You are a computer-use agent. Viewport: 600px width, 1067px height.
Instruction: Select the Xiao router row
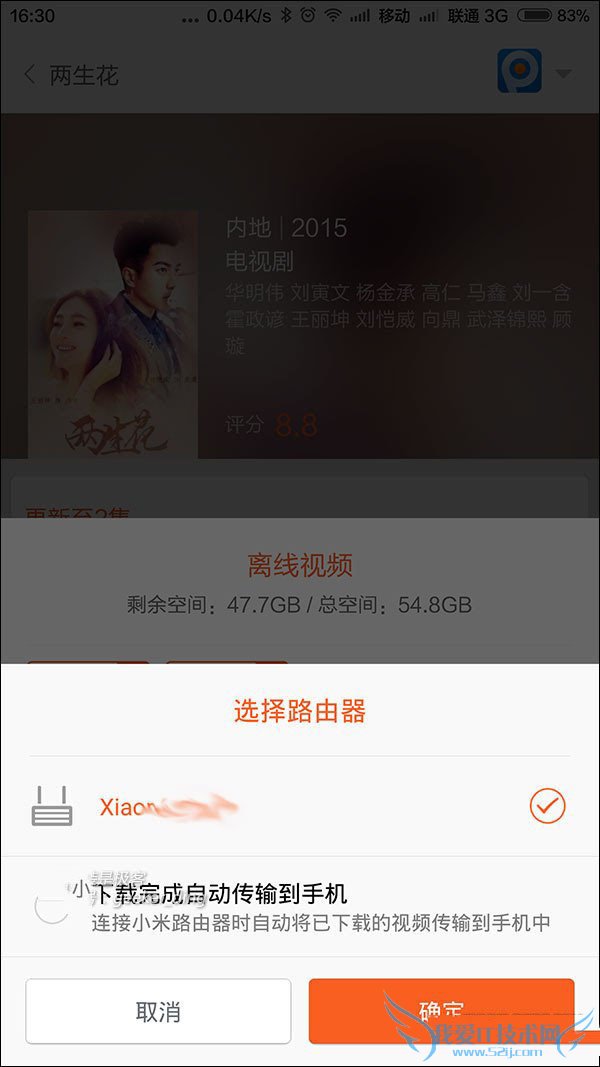pos(298,806)
